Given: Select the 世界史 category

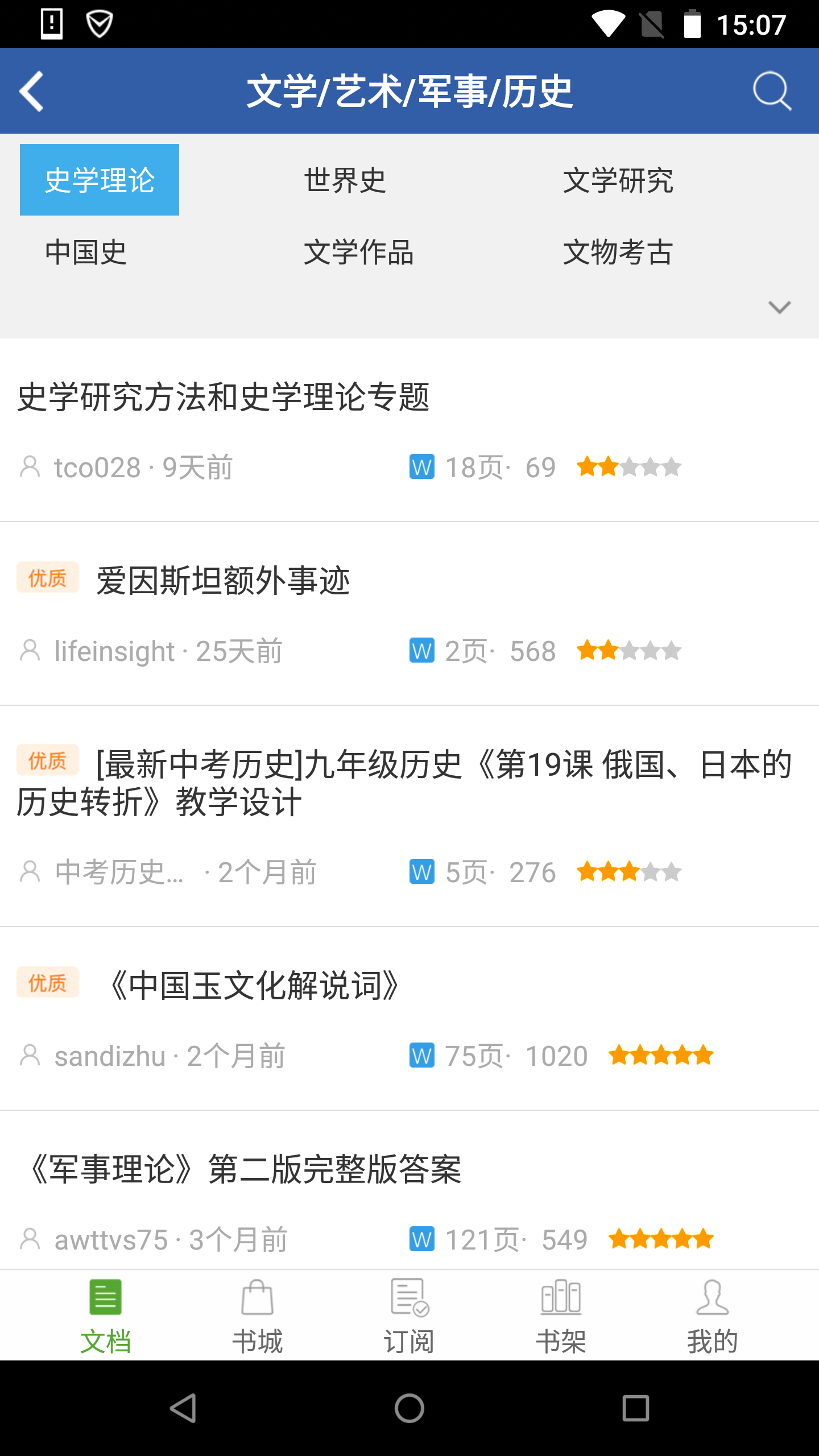Looking at the screenshot, I should 345,181.
